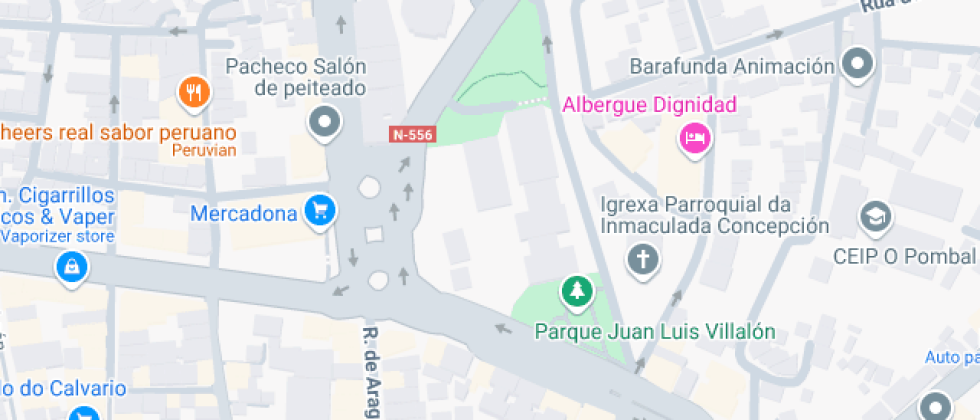Screen dimensions: 980x420
Task: Select Pacheco Salón de peiteado marker
Action: (x=324, y=124)
